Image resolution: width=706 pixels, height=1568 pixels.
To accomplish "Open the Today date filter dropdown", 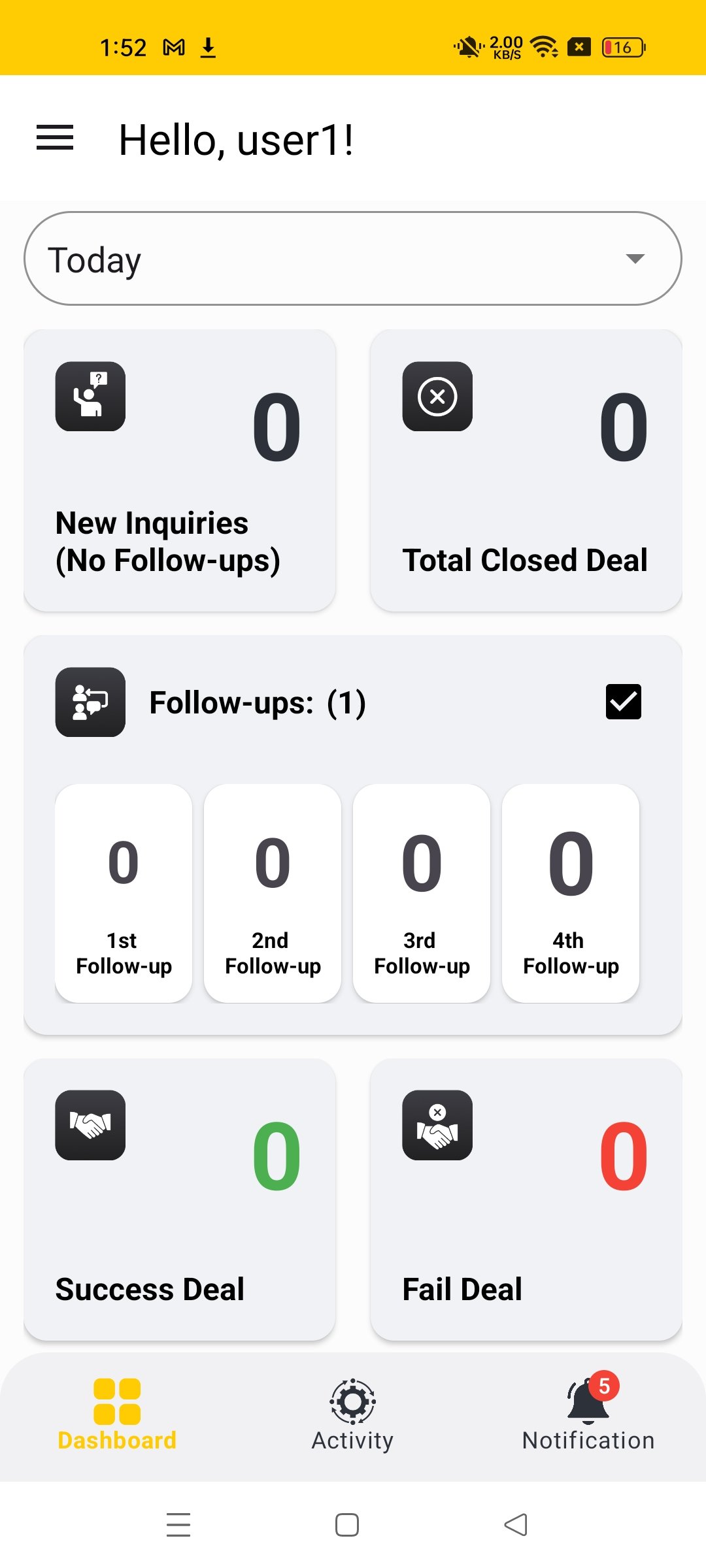I will point(353,259).
